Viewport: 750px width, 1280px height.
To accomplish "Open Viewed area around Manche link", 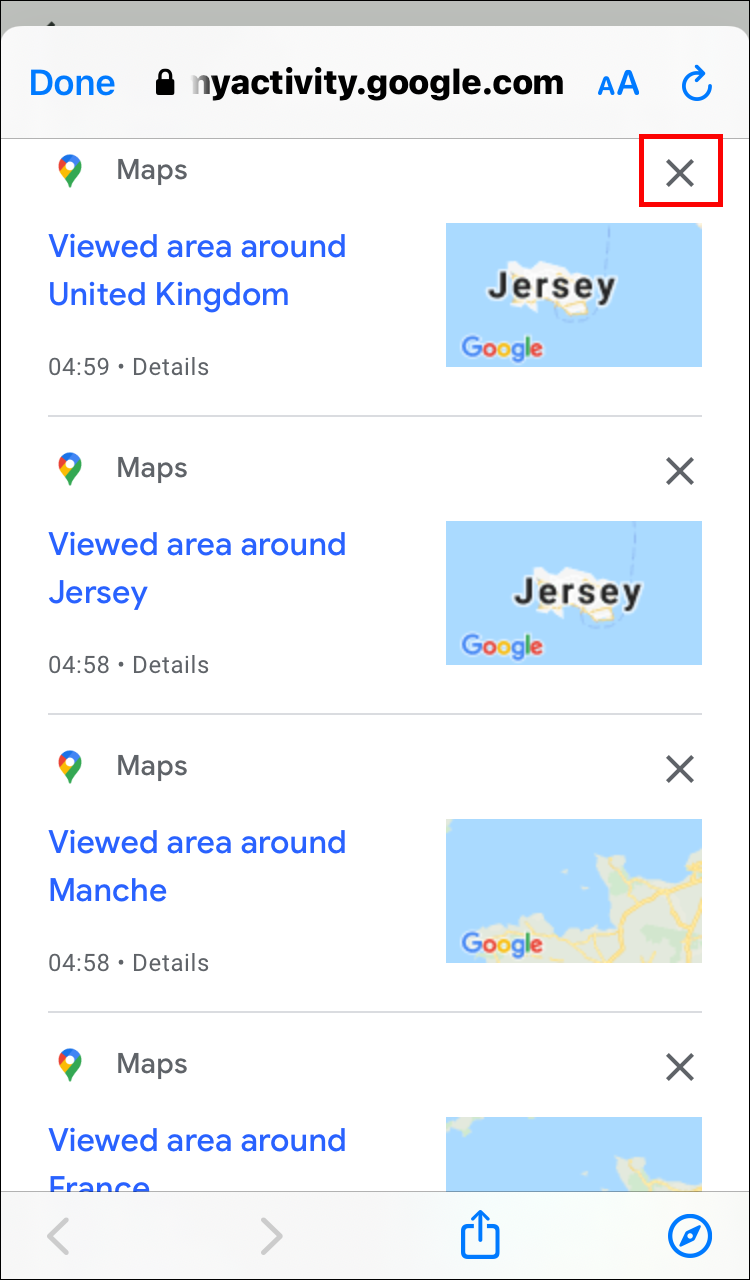I will point(197,866).
